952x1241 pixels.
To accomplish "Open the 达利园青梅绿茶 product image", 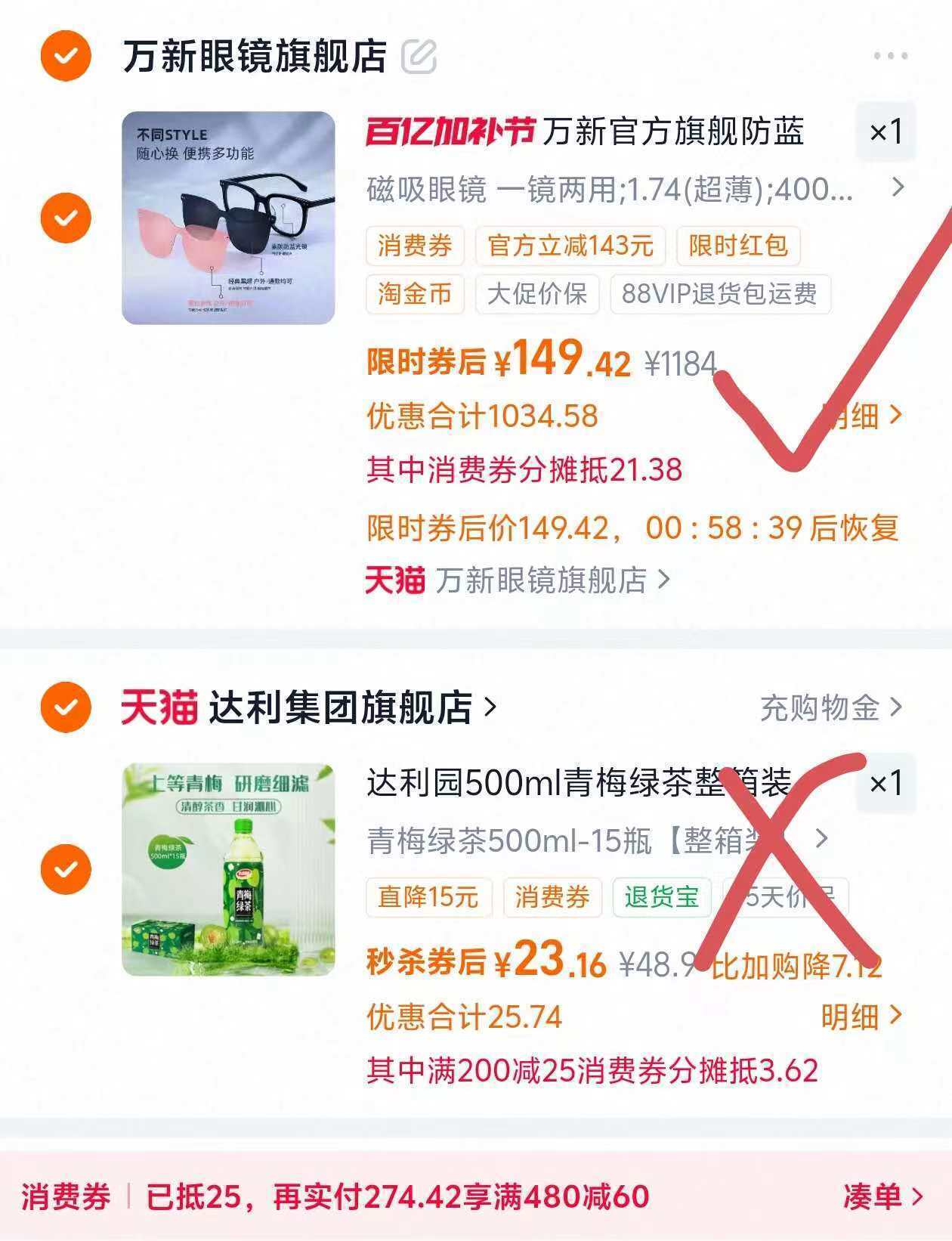I will point(228,869).
